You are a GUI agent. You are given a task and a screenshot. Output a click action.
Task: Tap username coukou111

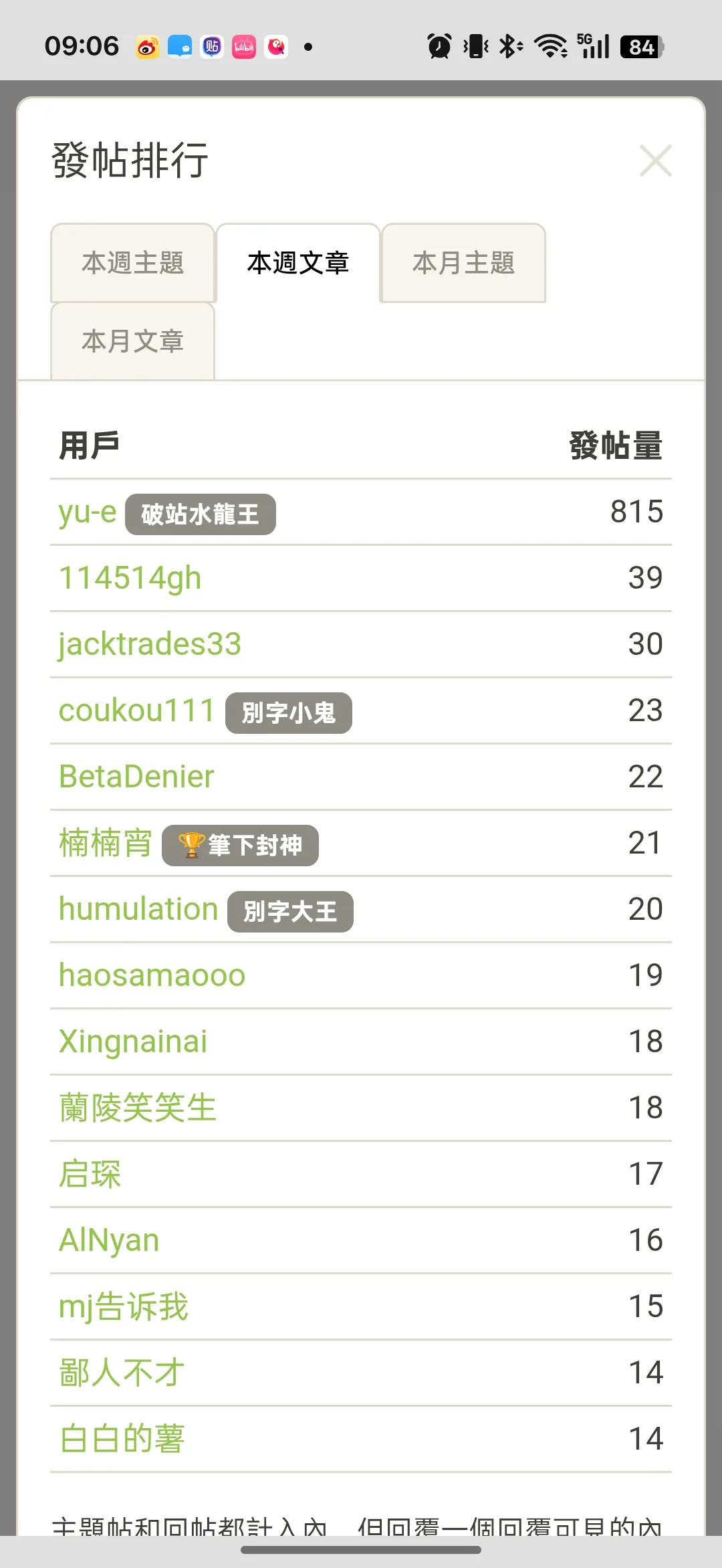(136, 710)
